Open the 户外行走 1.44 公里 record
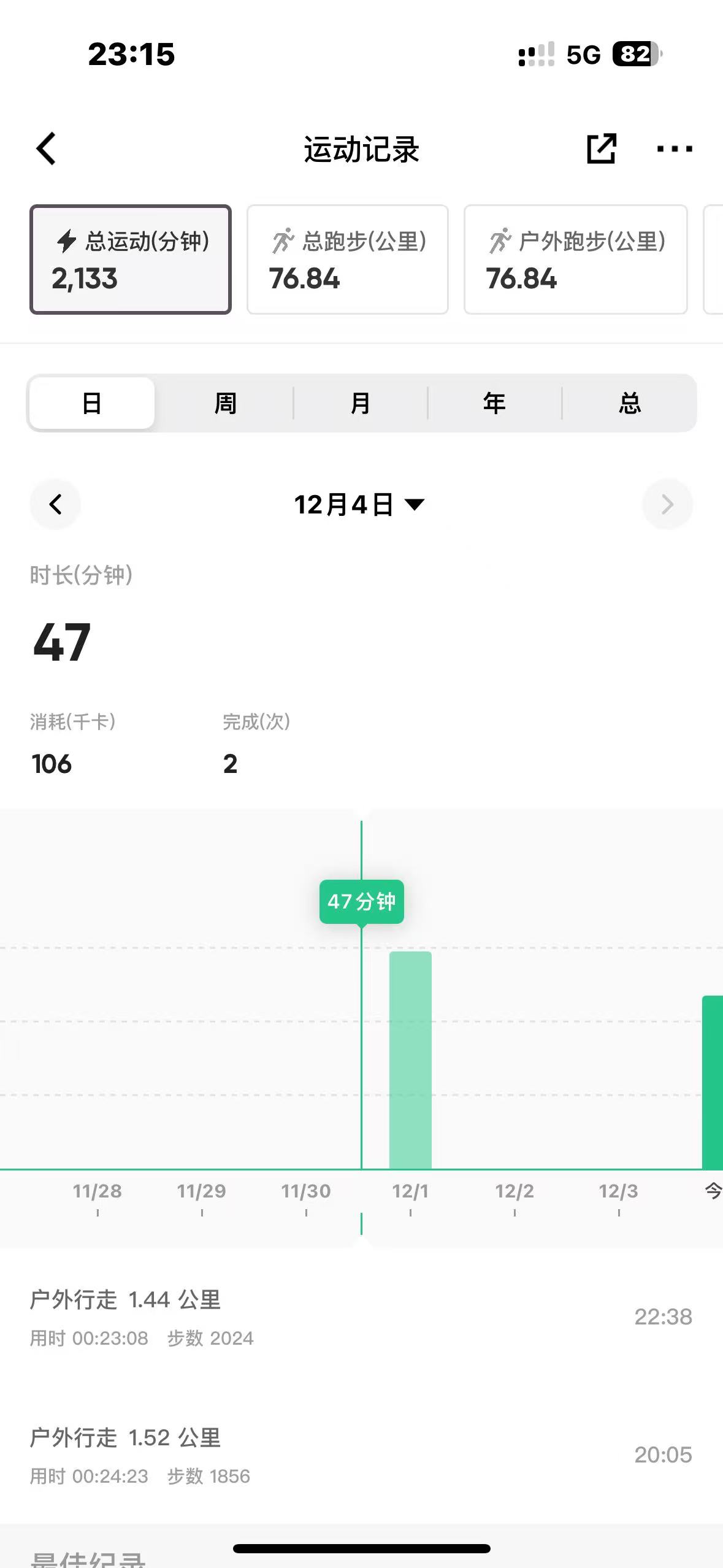 pyautogui.click(x=361, y=1316)
